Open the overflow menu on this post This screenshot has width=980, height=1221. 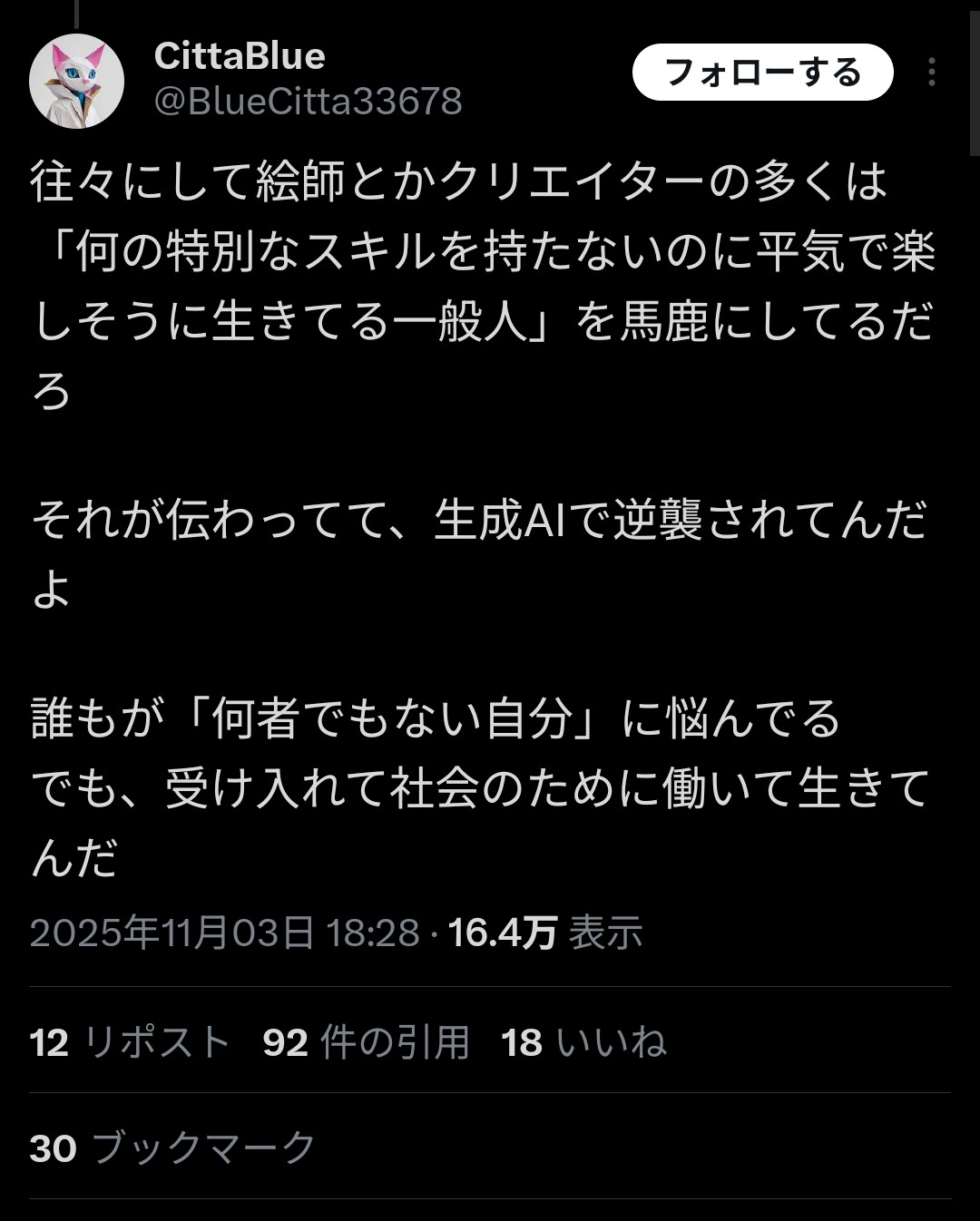931,73
